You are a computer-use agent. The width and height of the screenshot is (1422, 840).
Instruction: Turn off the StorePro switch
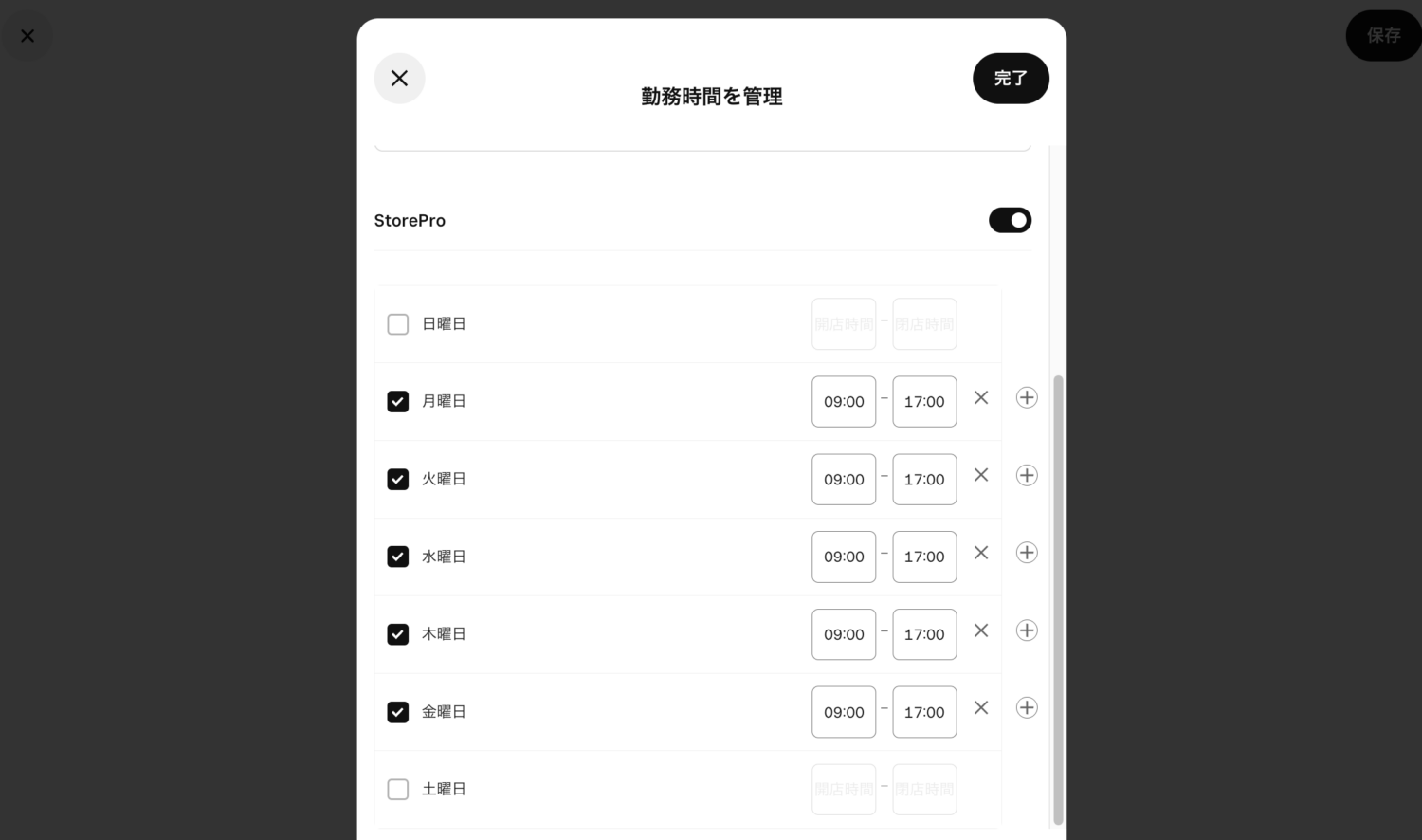tap(1010, 220)
